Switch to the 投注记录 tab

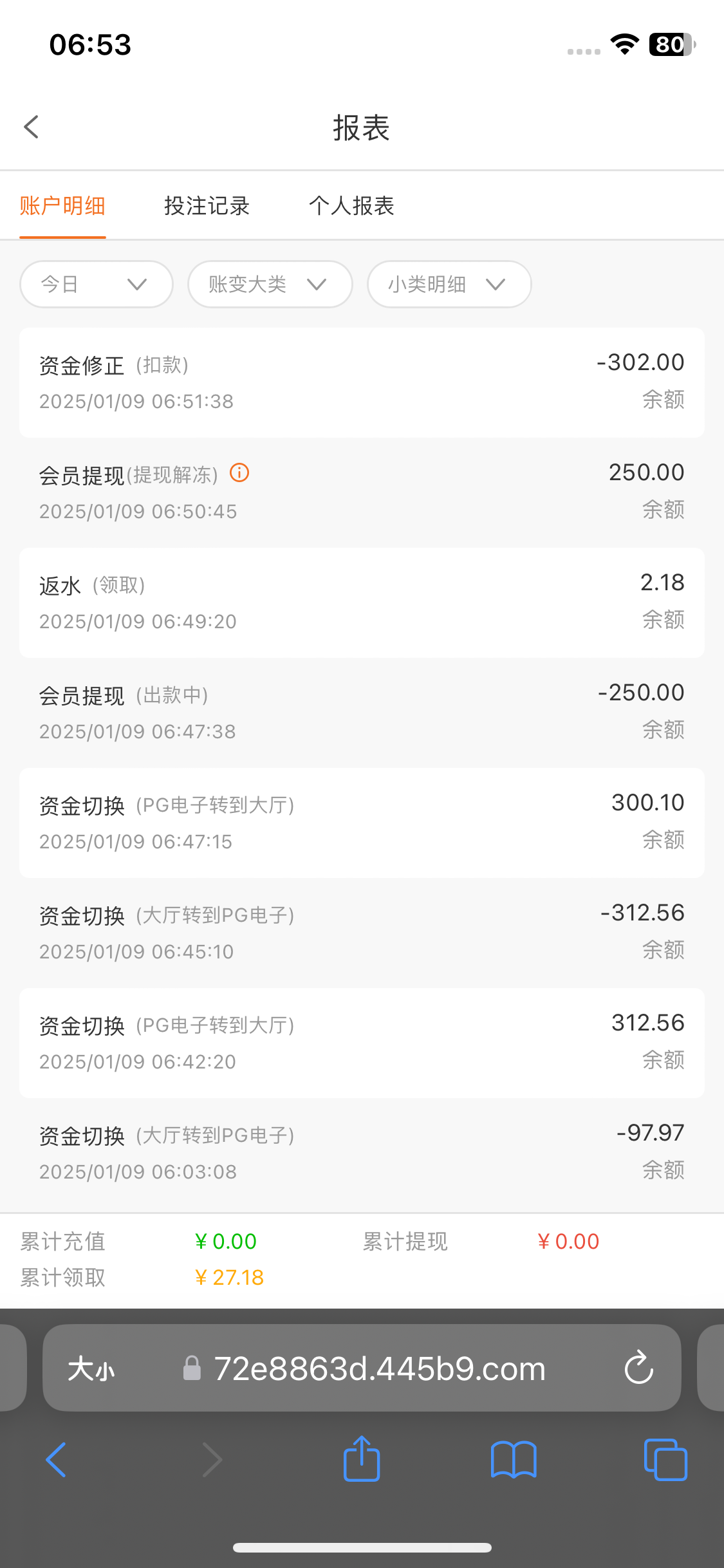point(207,206)
